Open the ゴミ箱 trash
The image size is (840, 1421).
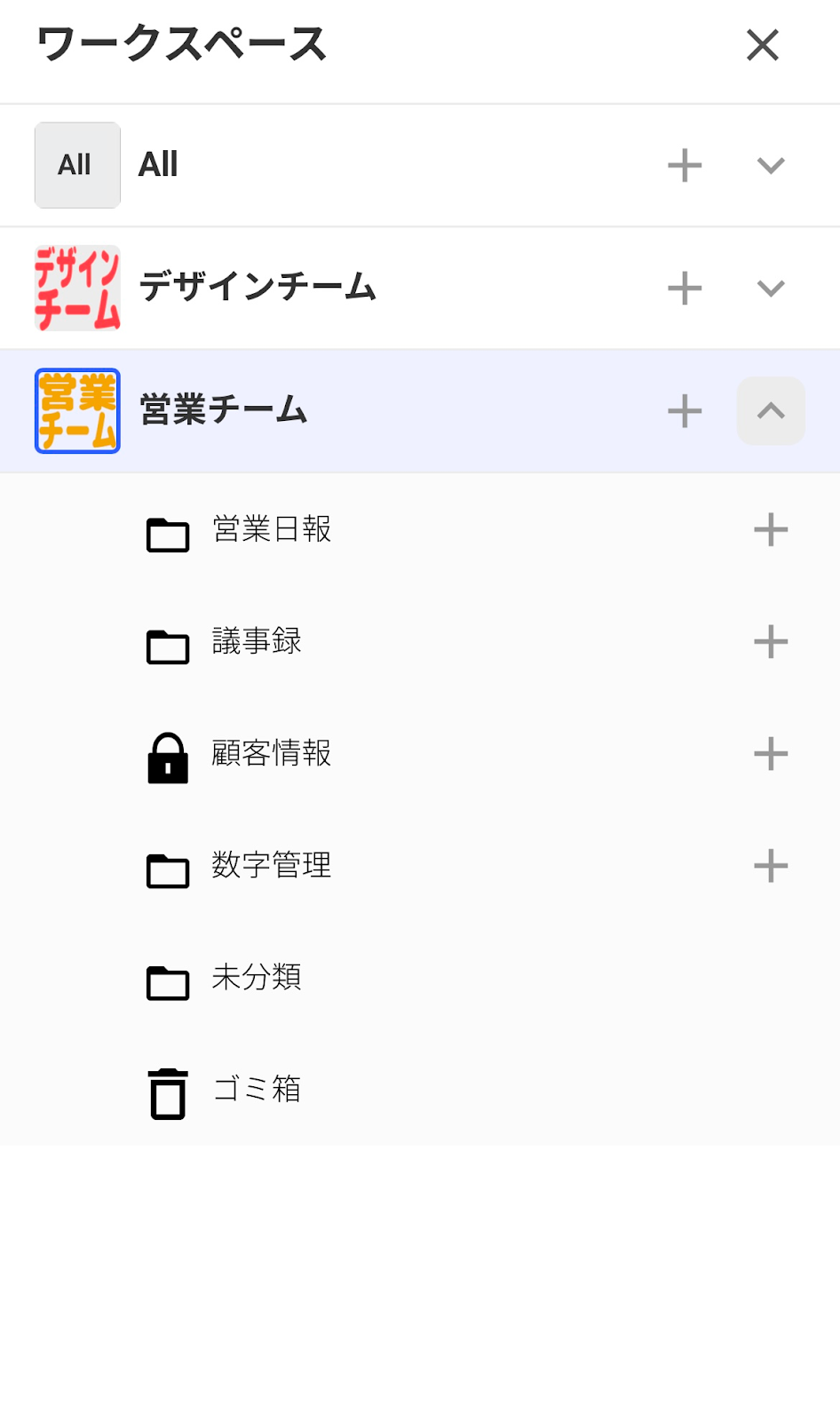coord(420,1090)
